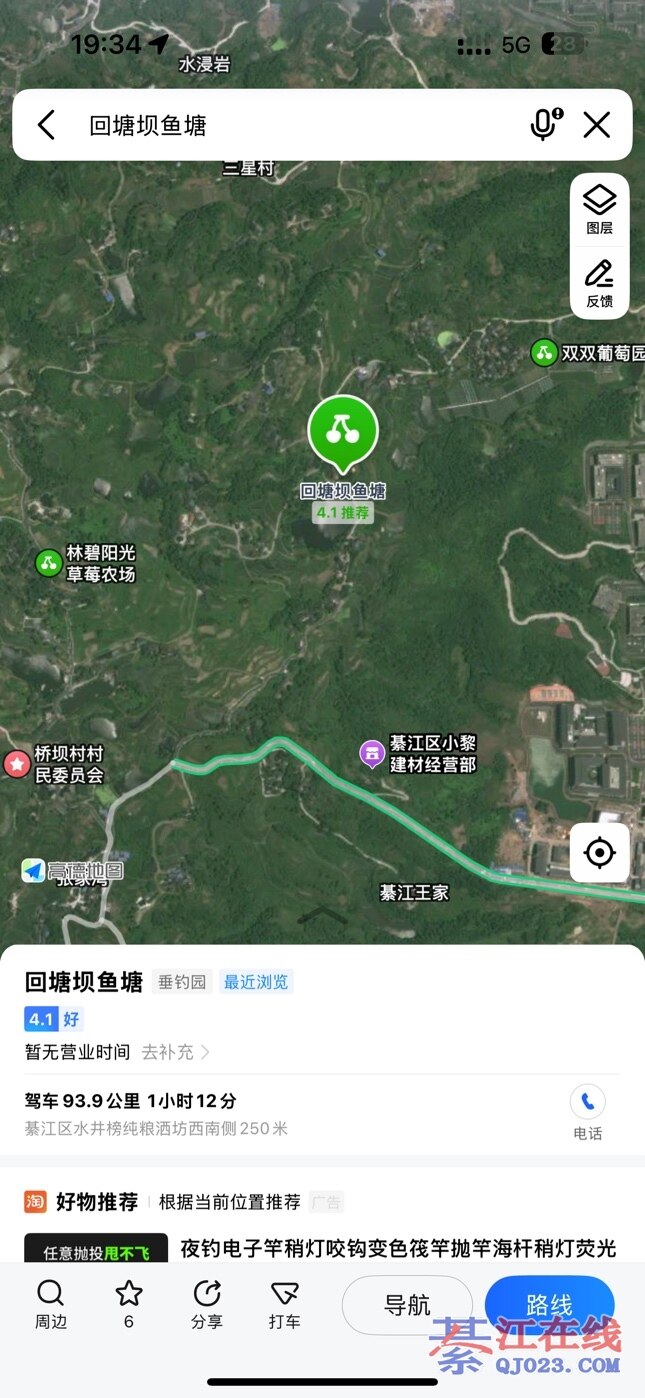
Task: Start voice search with the microphone
Action: pos(543,125)
